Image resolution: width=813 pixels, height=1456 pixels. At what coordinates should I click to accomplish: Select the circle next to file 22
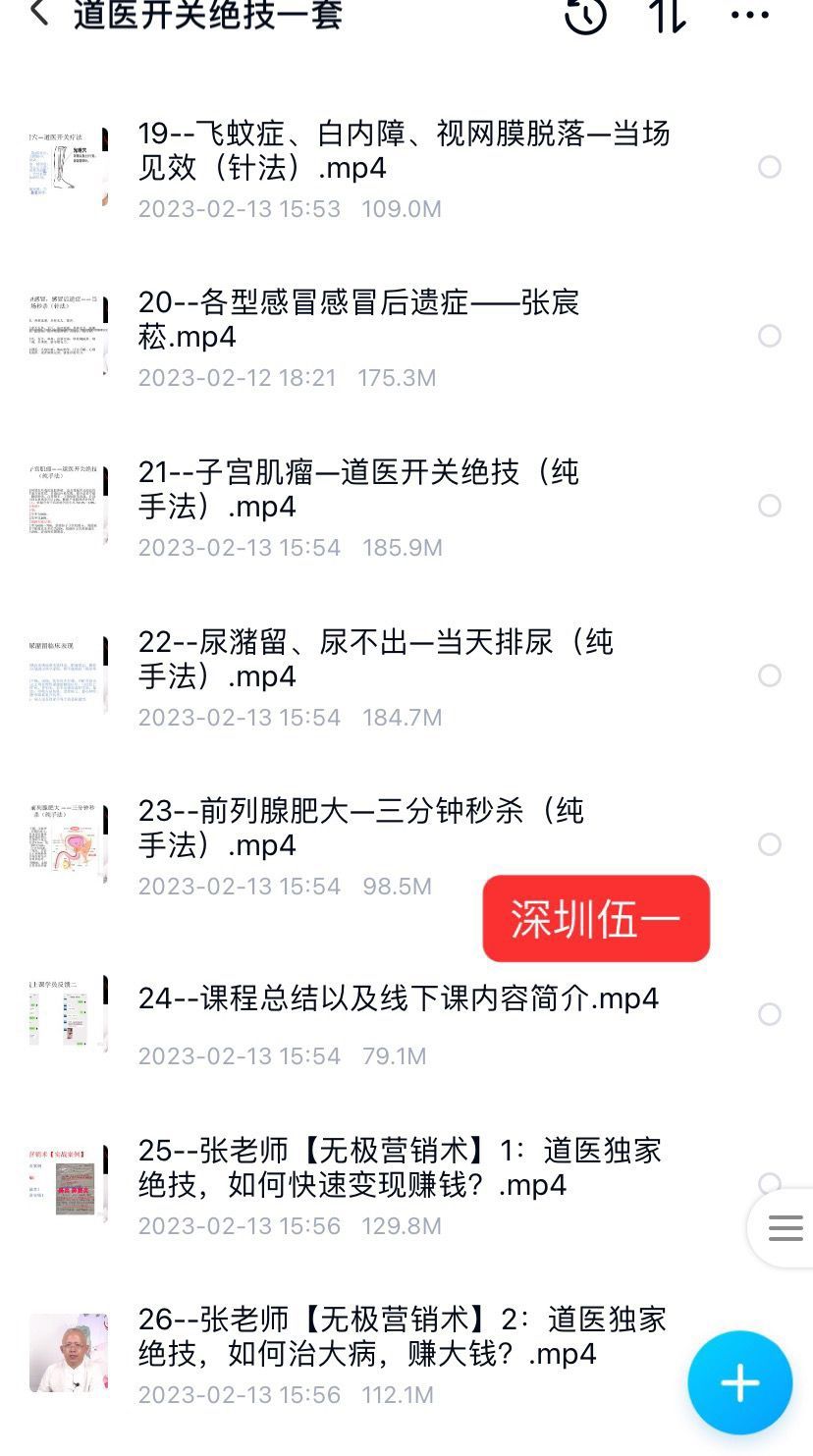tap(770, 675)
